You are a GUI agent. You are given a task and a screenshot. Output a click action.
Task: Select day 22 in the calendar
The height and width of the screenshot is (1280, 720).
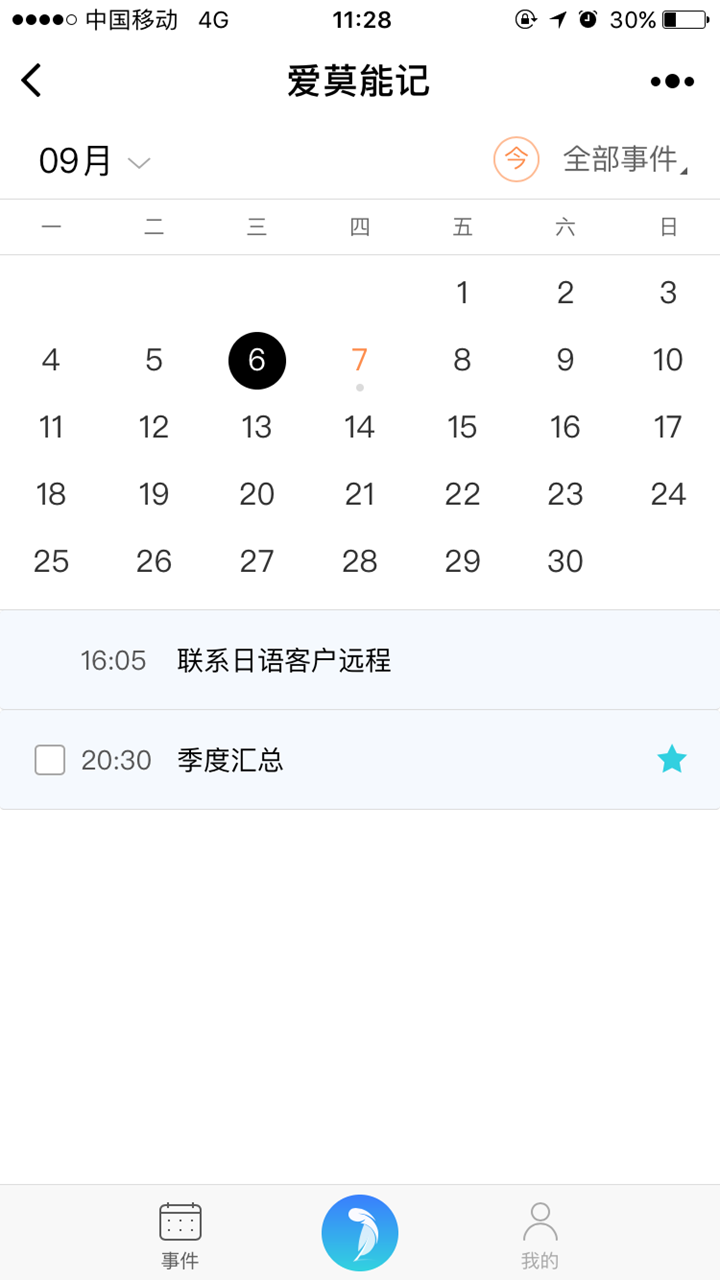462,494
